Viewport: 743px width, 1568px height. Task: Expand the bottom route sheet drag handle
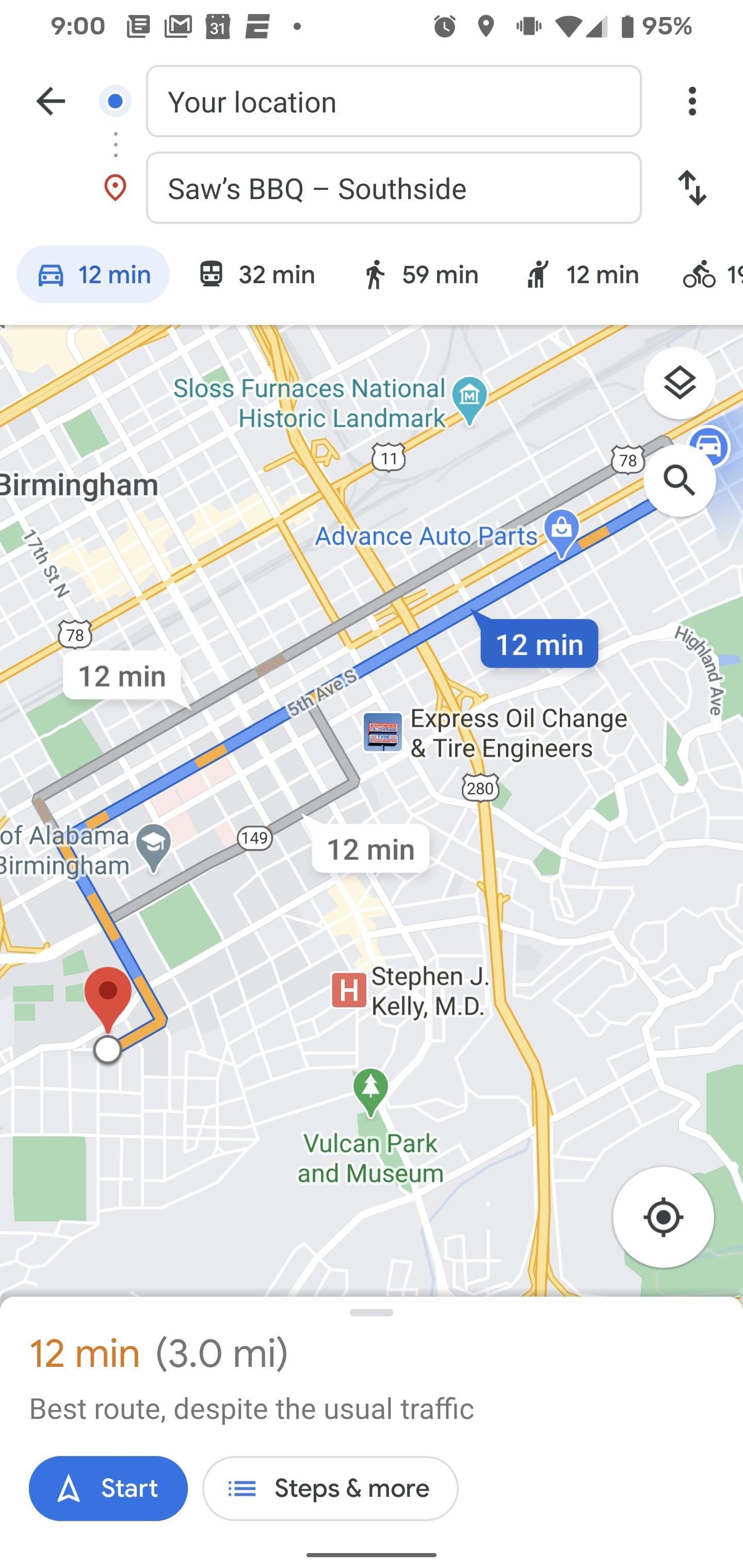(372, 1312)
